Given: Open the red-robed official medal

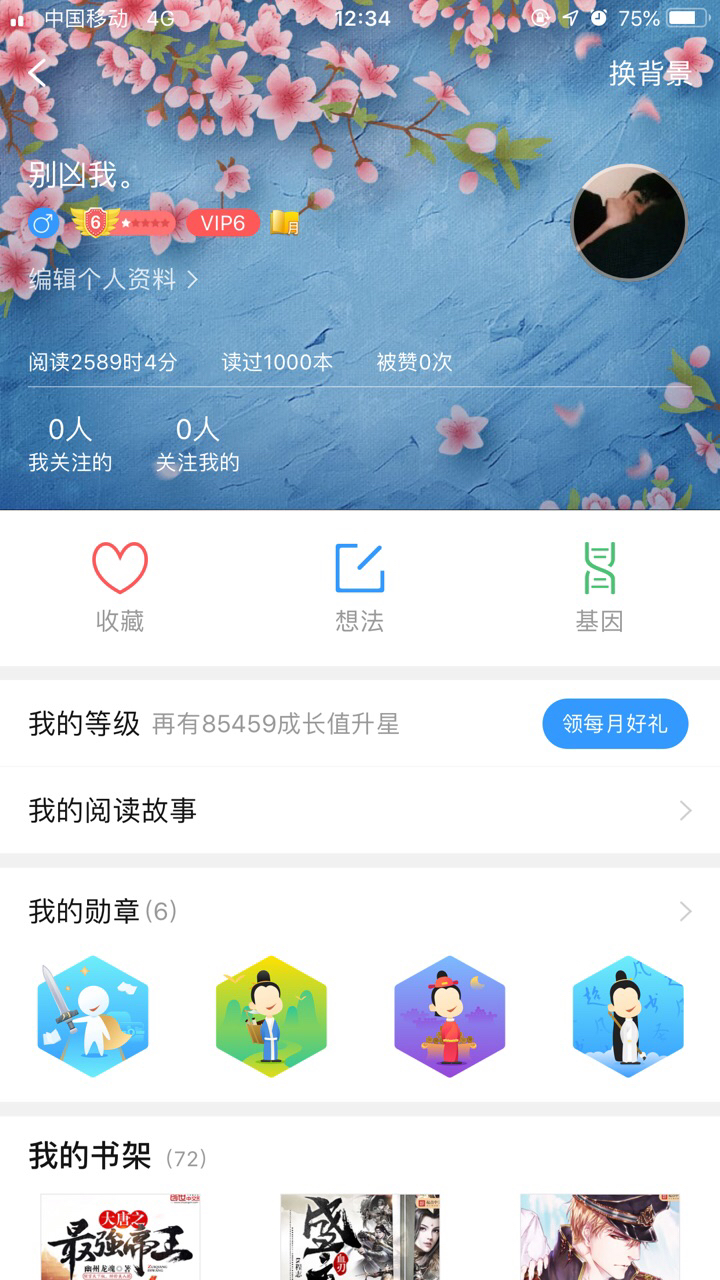Looking at the screenshot, I should coord(449,1016).
